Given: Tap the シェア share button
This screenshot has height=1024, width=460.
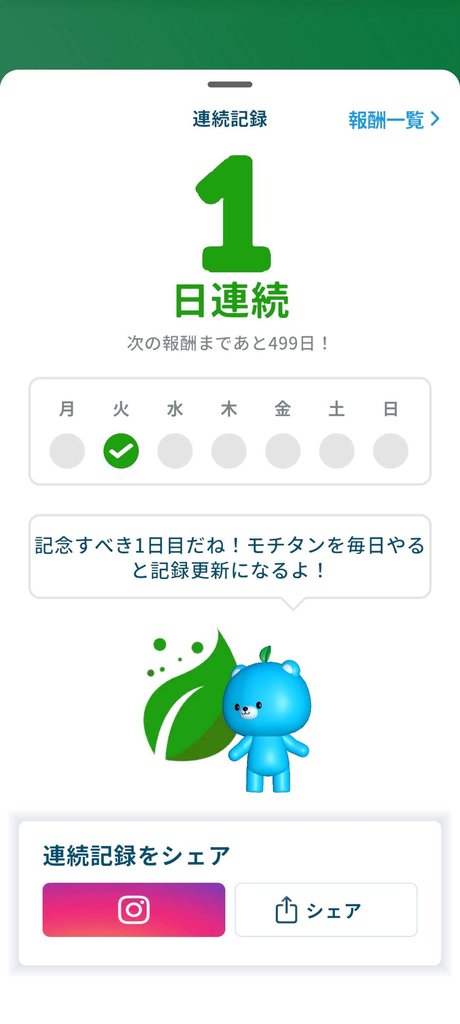Looking at the screenshot, I should [326, 910].
